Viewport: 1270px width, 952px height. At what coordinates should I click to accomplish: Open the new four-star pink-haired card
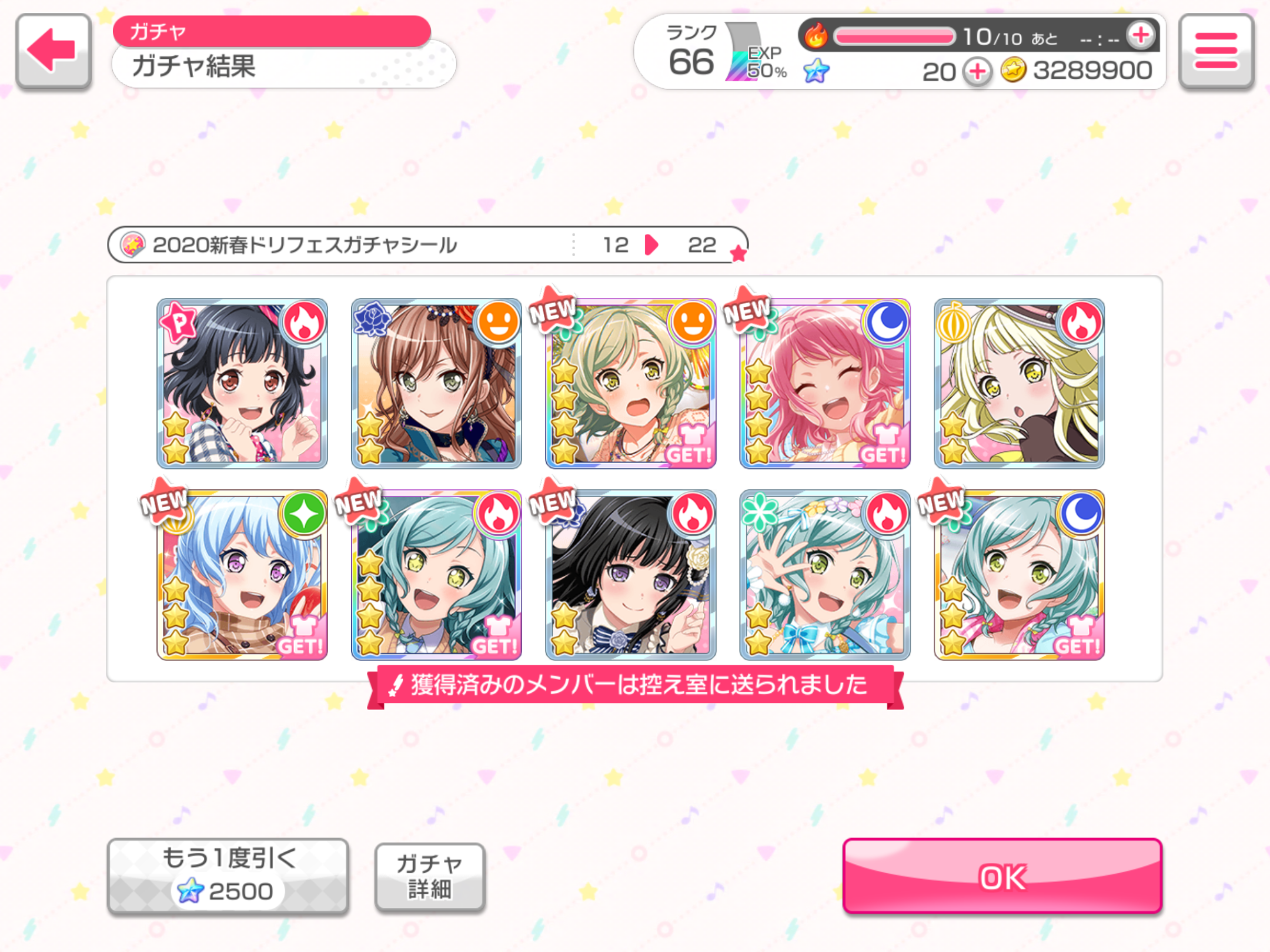click(x=824, y=383)
